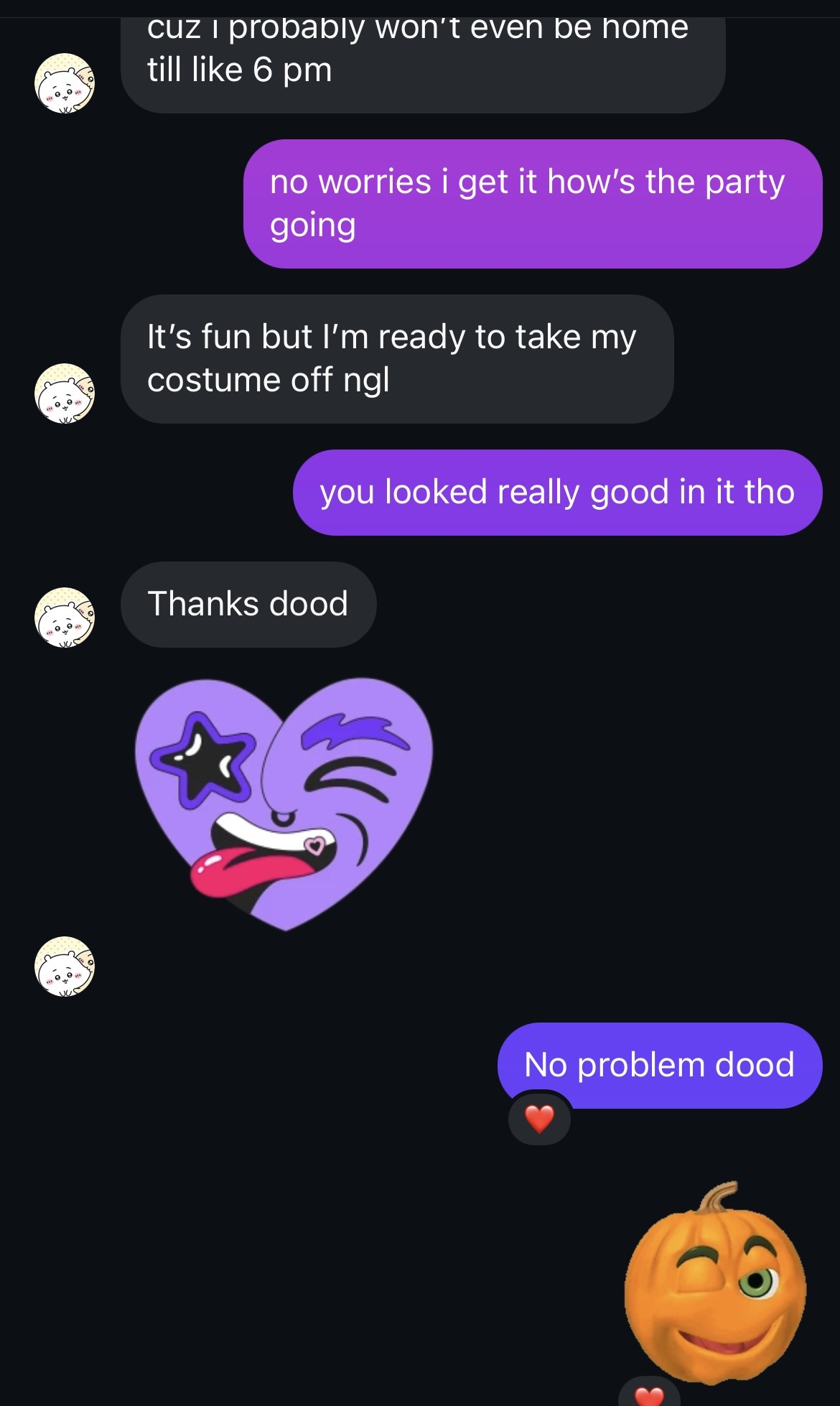Open the avatar next to the heart sticker

[63, 966]
